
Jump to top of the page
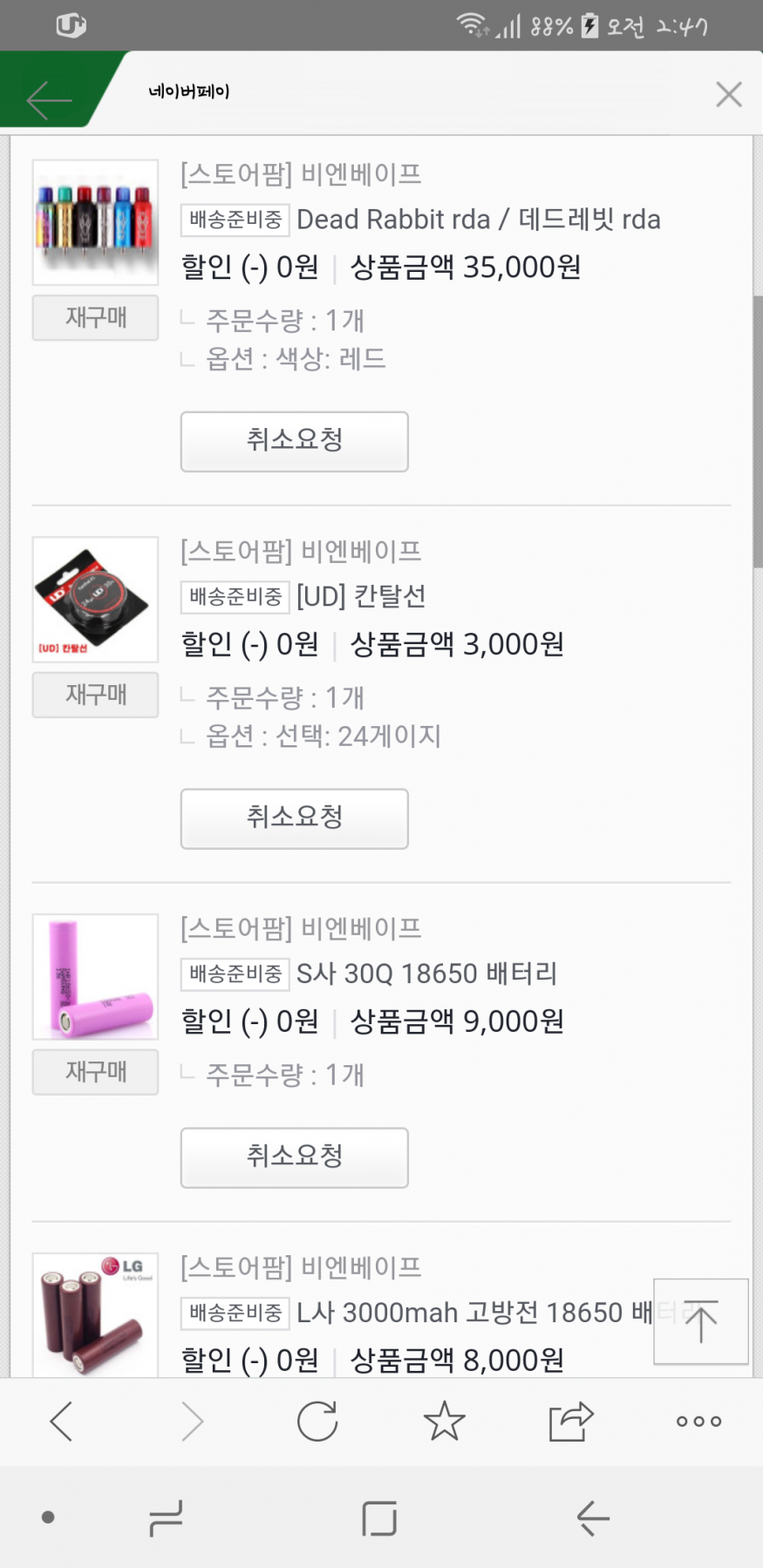(700, 1320)
